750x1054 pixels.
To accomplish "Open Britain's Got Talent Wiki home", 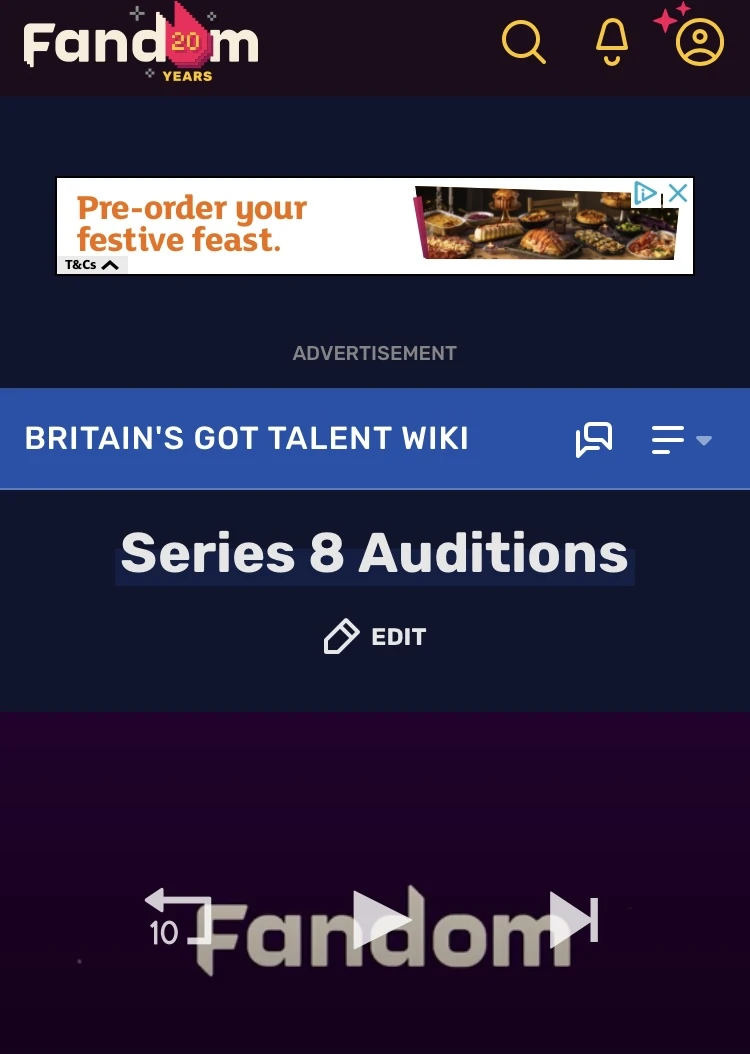I will click(x=247, y=439).
